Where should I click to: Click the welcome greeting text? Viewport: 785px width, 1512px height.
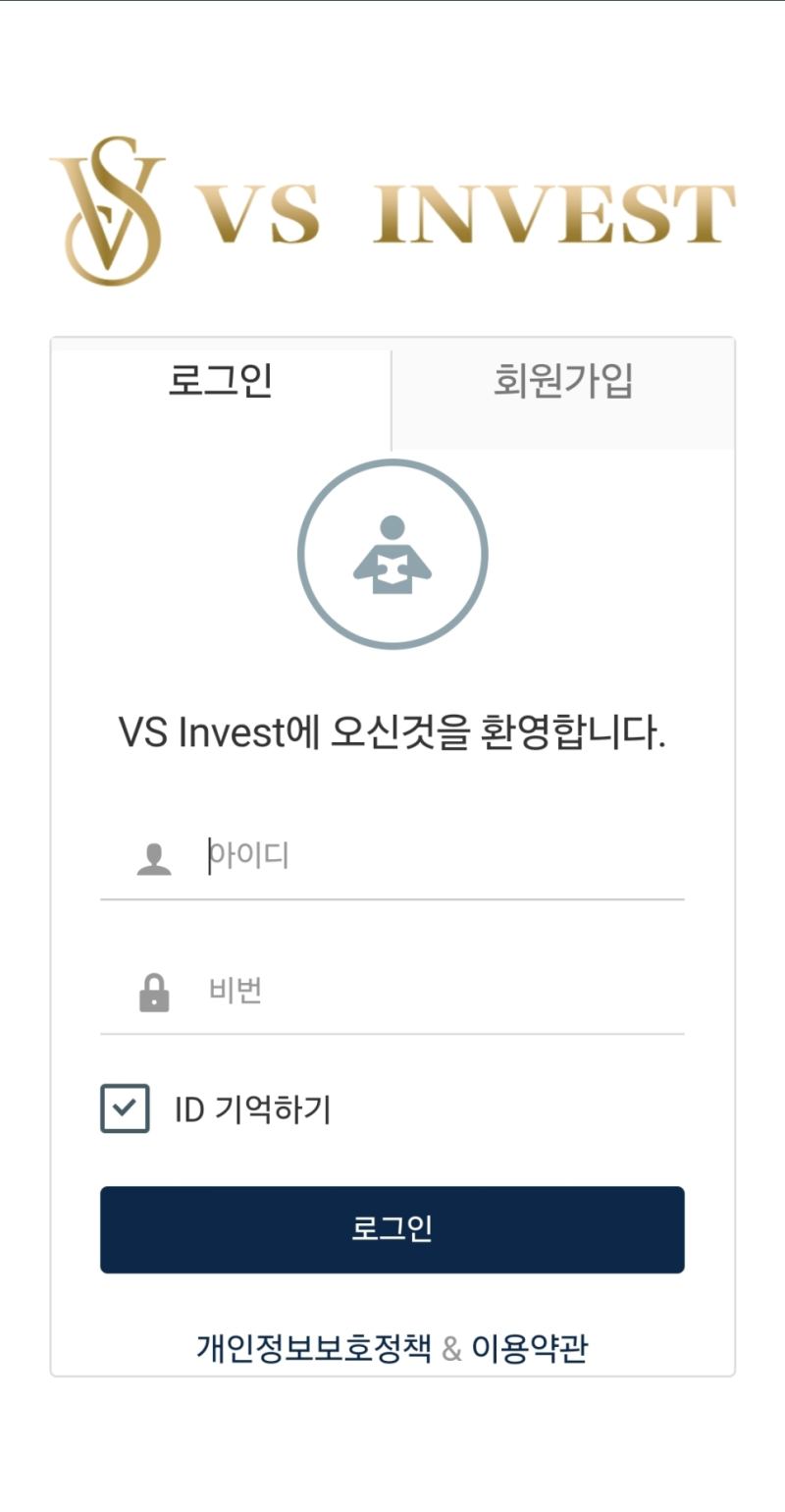pyautogui.click(x=392, y=731)
